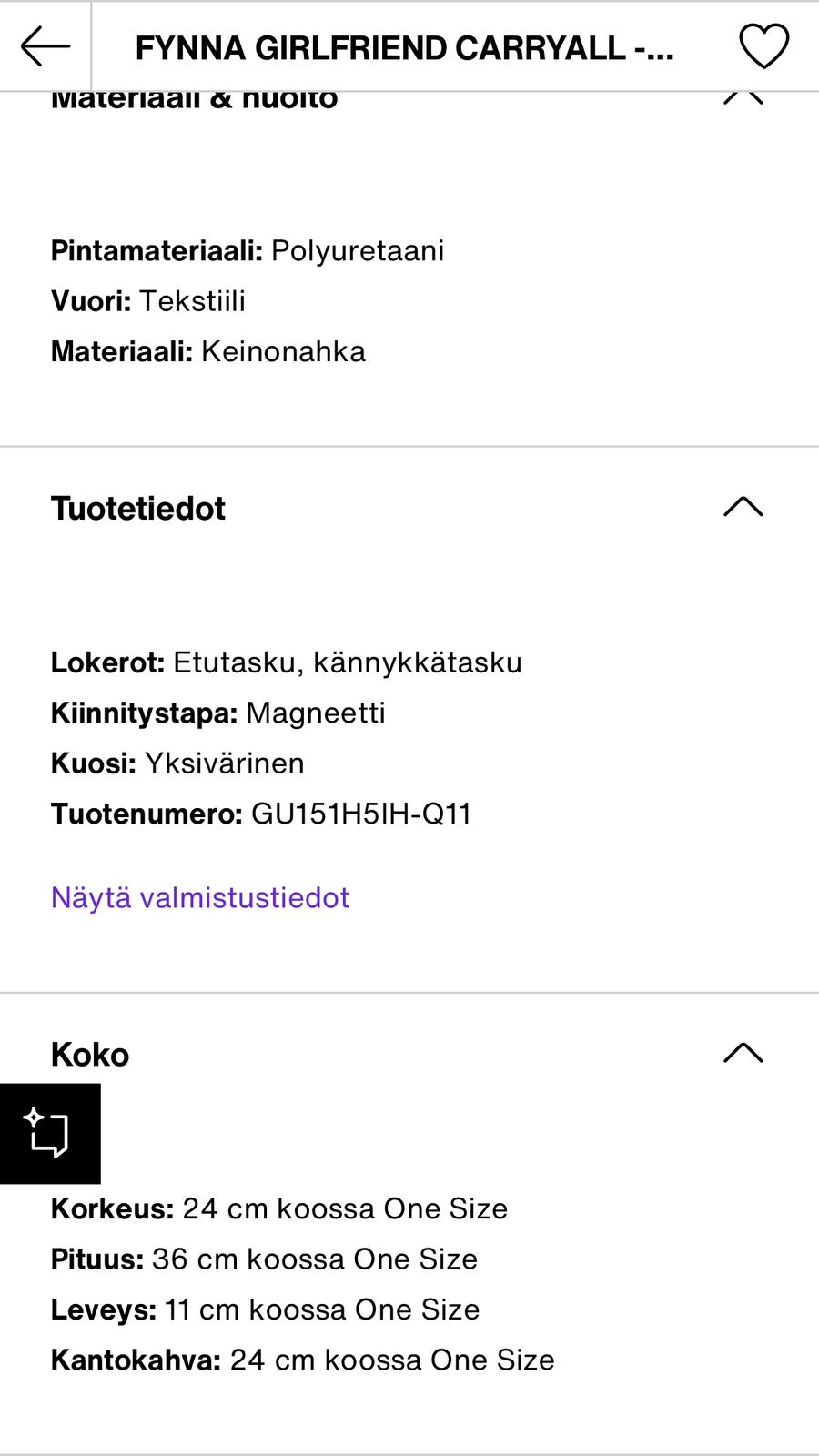
Task: Collapse the Materiaali & huolto section
Action: click(x=743, y=97)
